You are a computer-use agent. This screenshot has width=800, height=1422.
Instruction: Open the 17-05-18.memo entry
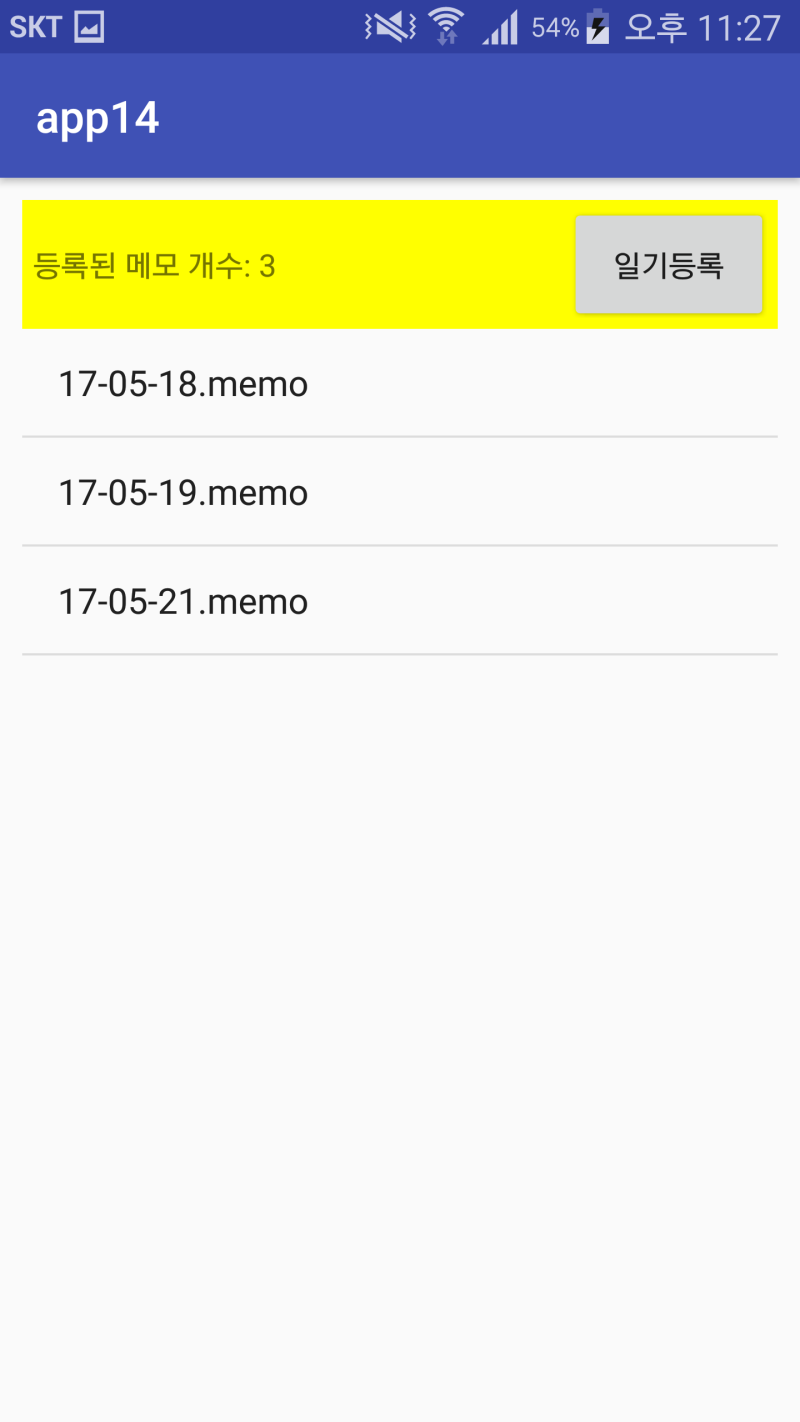tap(400, 383)
